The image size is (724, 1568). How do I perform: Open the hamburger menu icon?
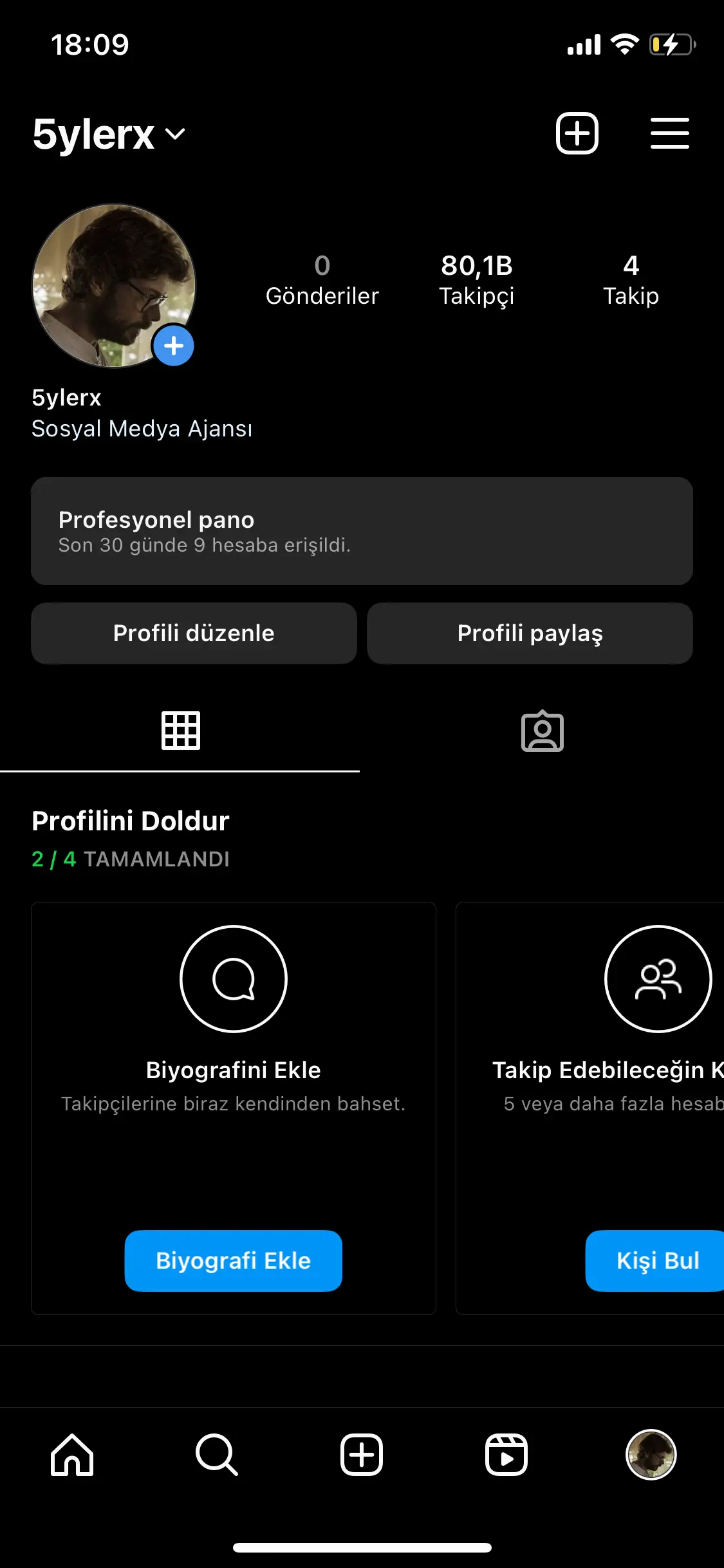click(669, 133)
